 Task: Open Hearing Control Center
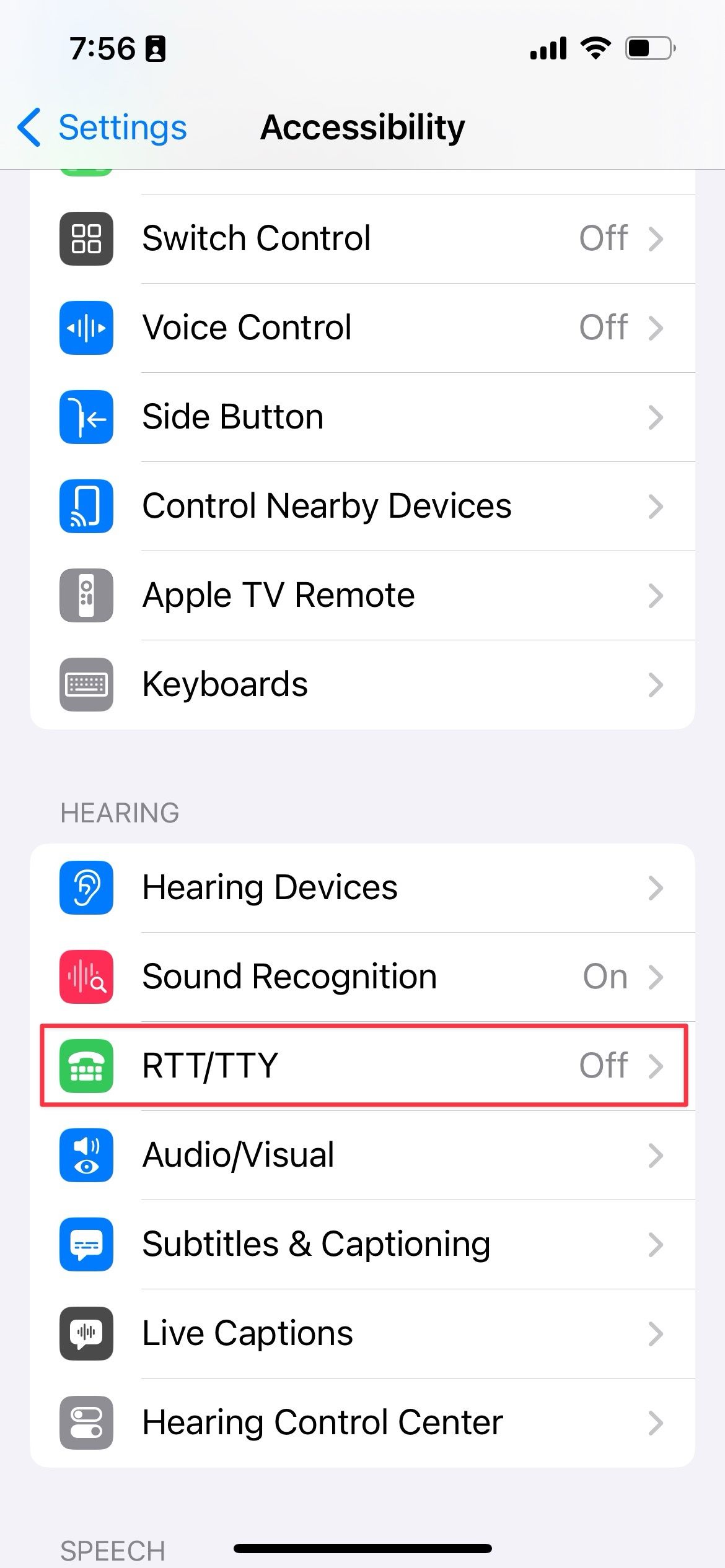362,1422
